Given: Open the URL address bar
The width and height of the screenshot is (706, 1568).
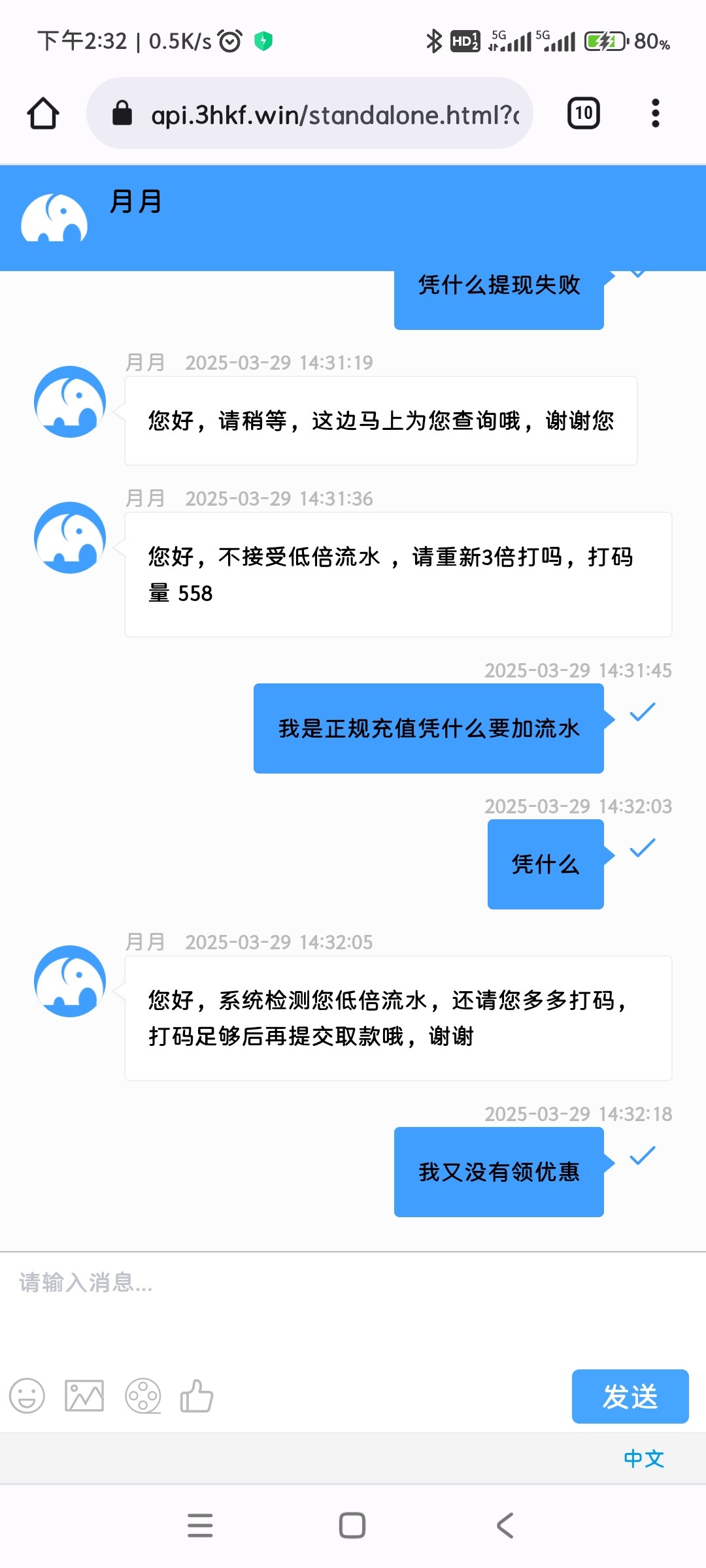Looking at the screenshot, I should click(x=309, y=114).
